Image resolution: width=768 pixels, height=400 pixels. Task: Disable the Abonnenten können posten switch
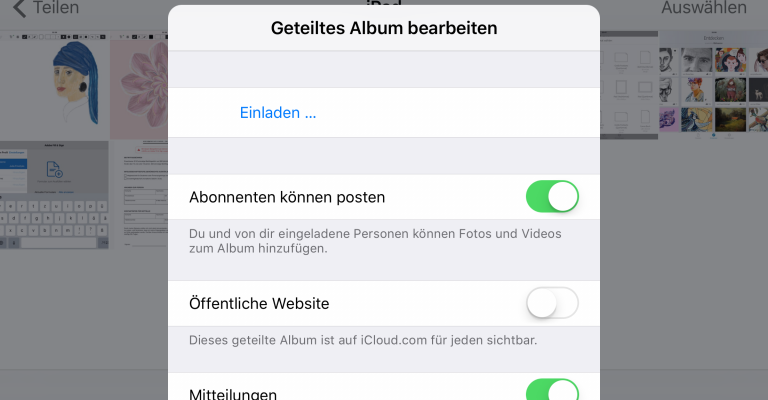[552, 197]
